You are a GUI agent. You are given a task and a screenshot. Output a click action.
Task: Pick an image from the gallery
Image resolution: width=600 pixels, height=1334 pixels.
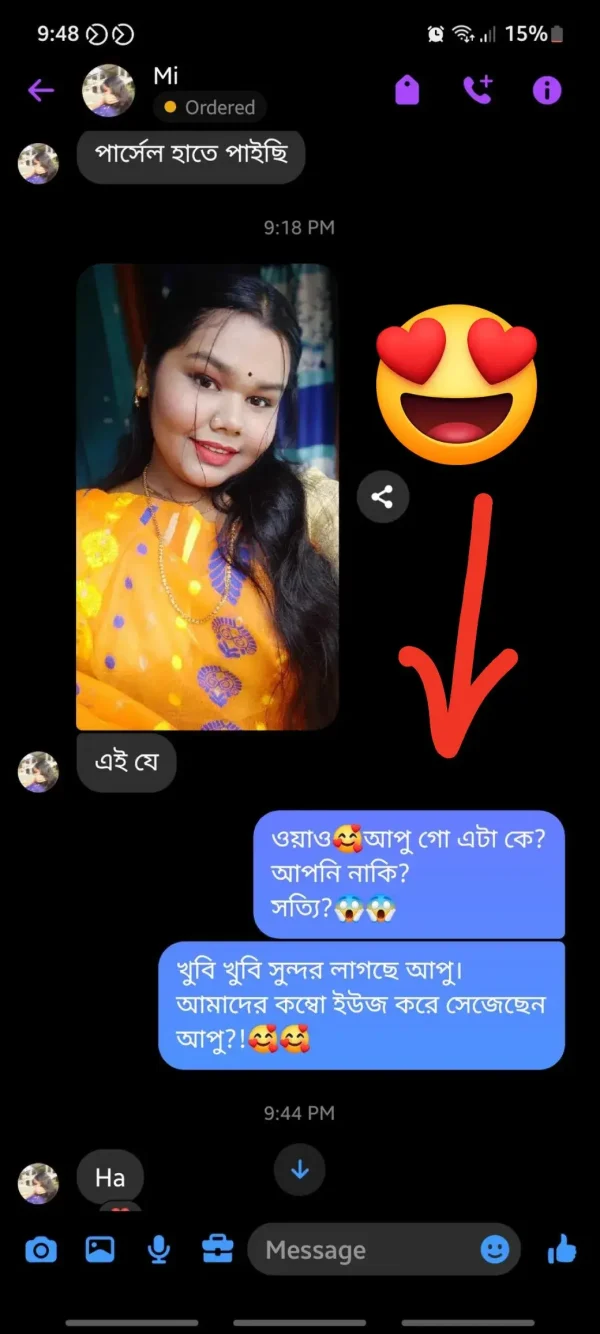100,1249
